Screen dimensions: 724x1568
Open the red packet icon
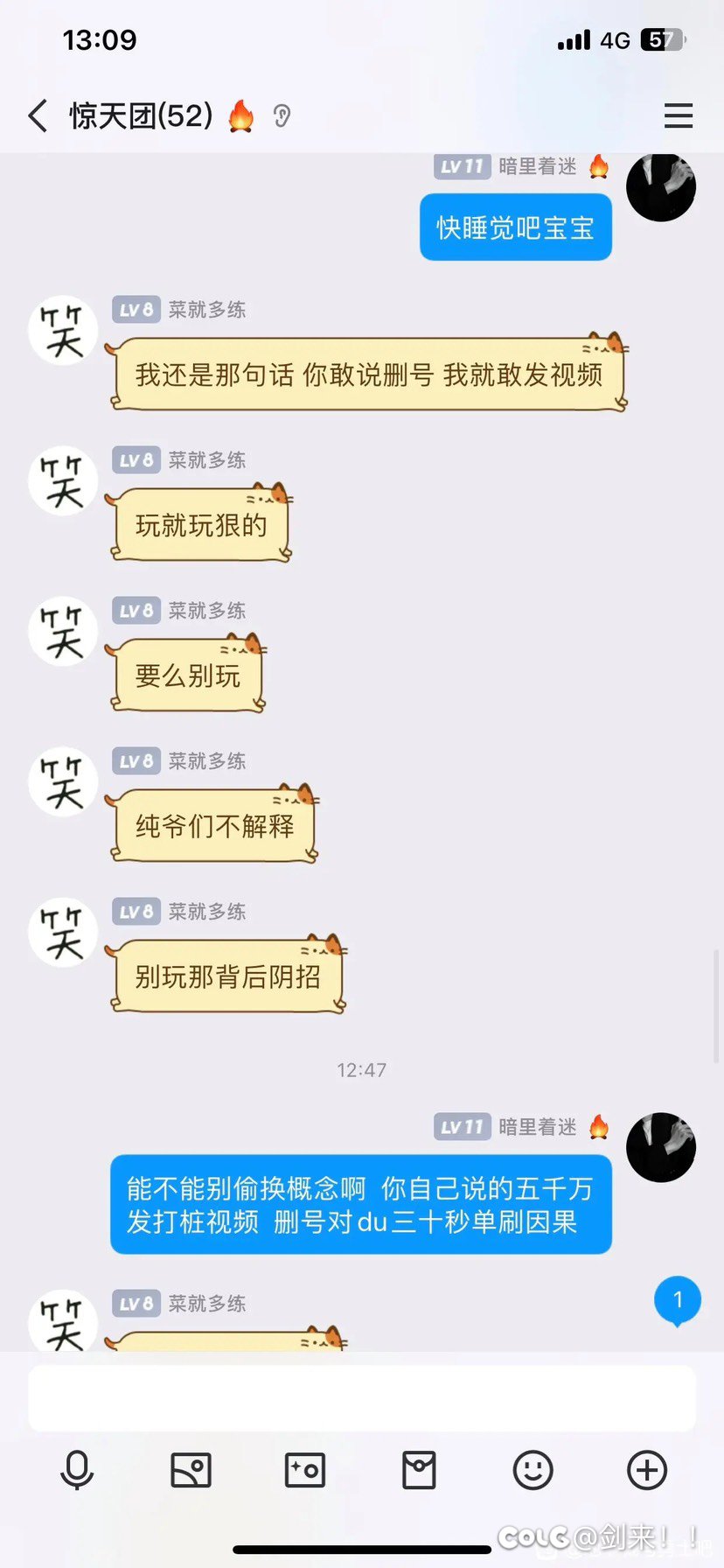[419, 1470]
